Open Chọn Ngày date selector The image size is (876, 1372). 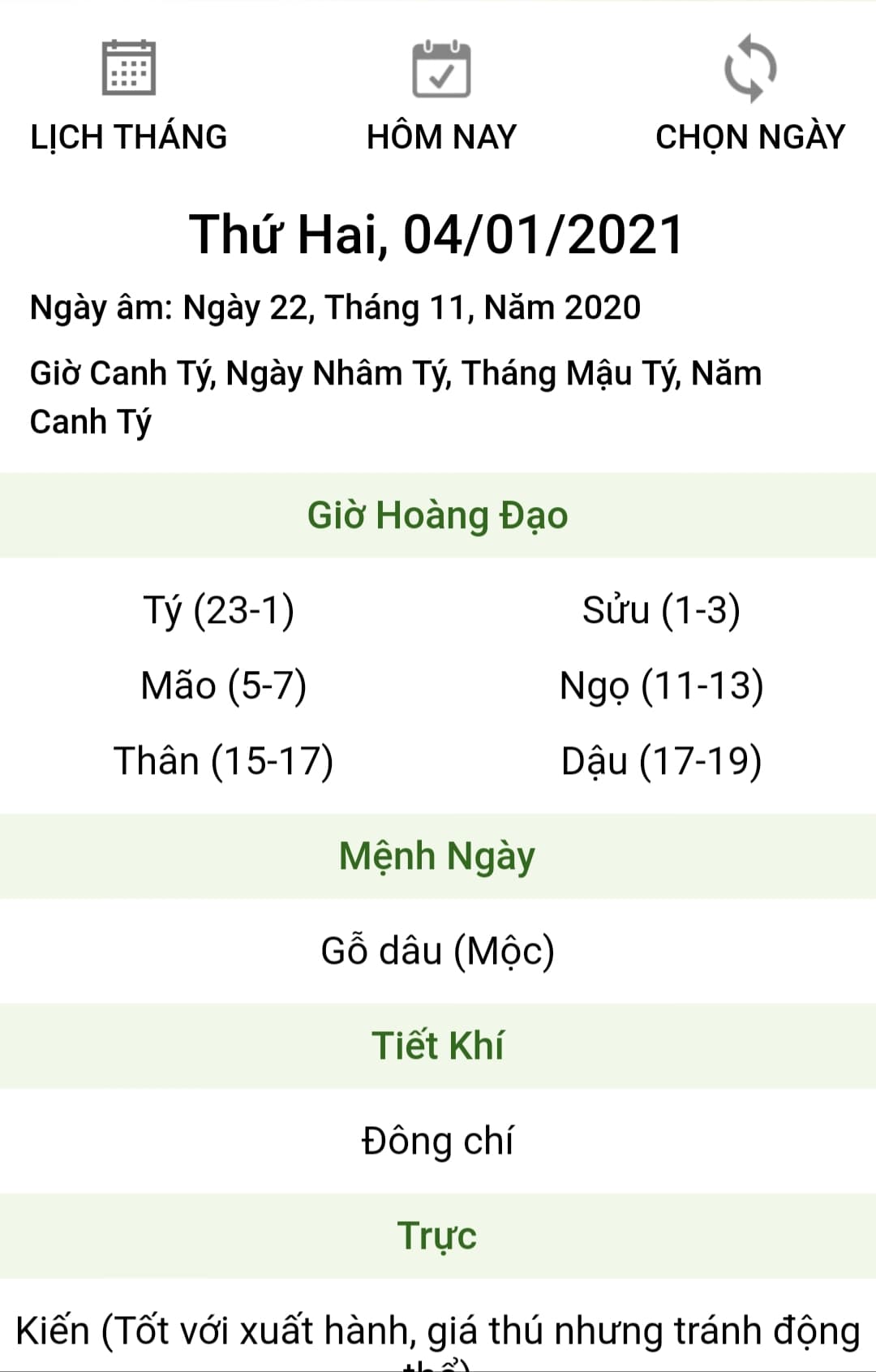(750, 136)
